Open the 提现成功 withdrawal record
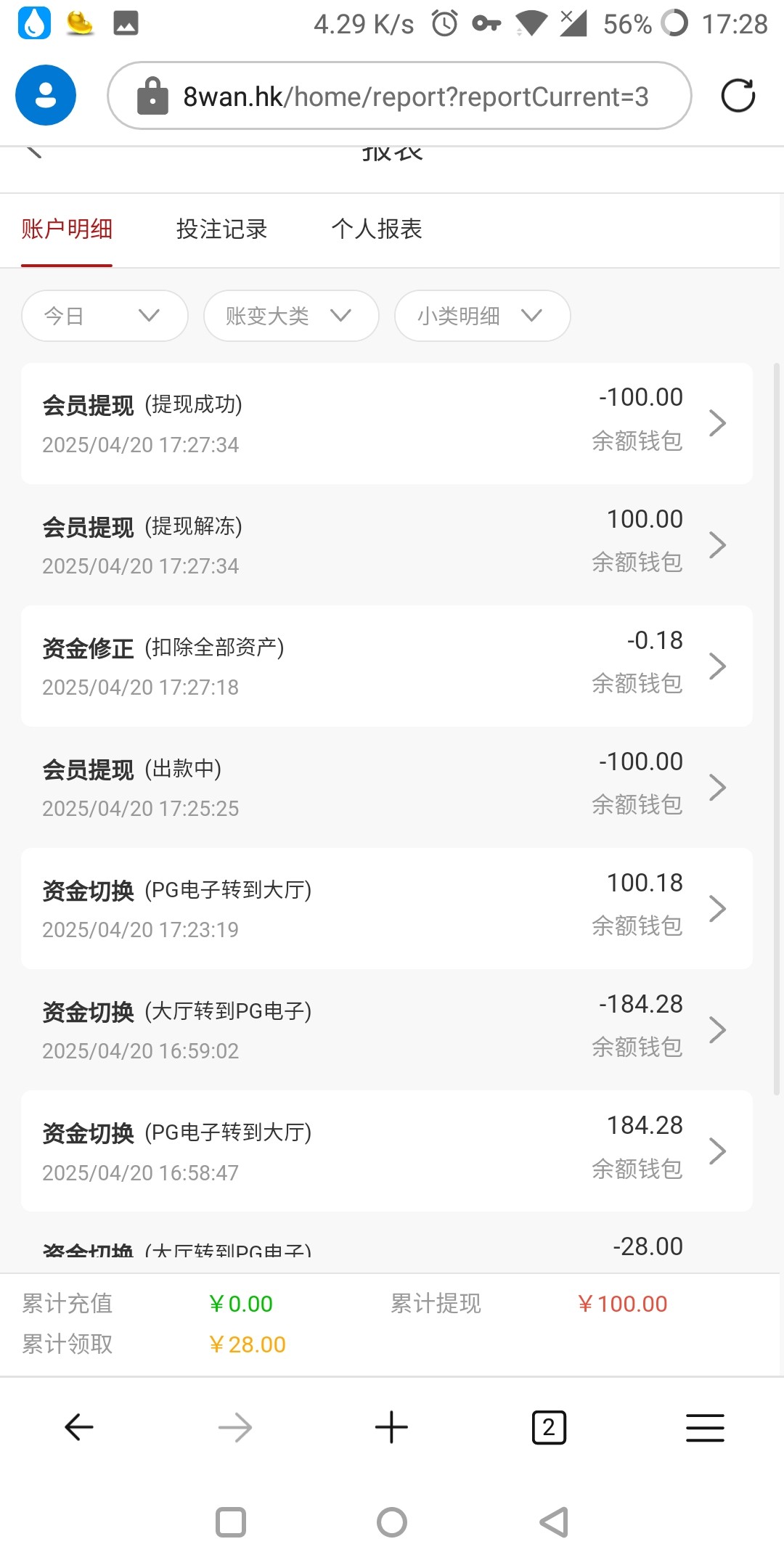 point(387,423)
